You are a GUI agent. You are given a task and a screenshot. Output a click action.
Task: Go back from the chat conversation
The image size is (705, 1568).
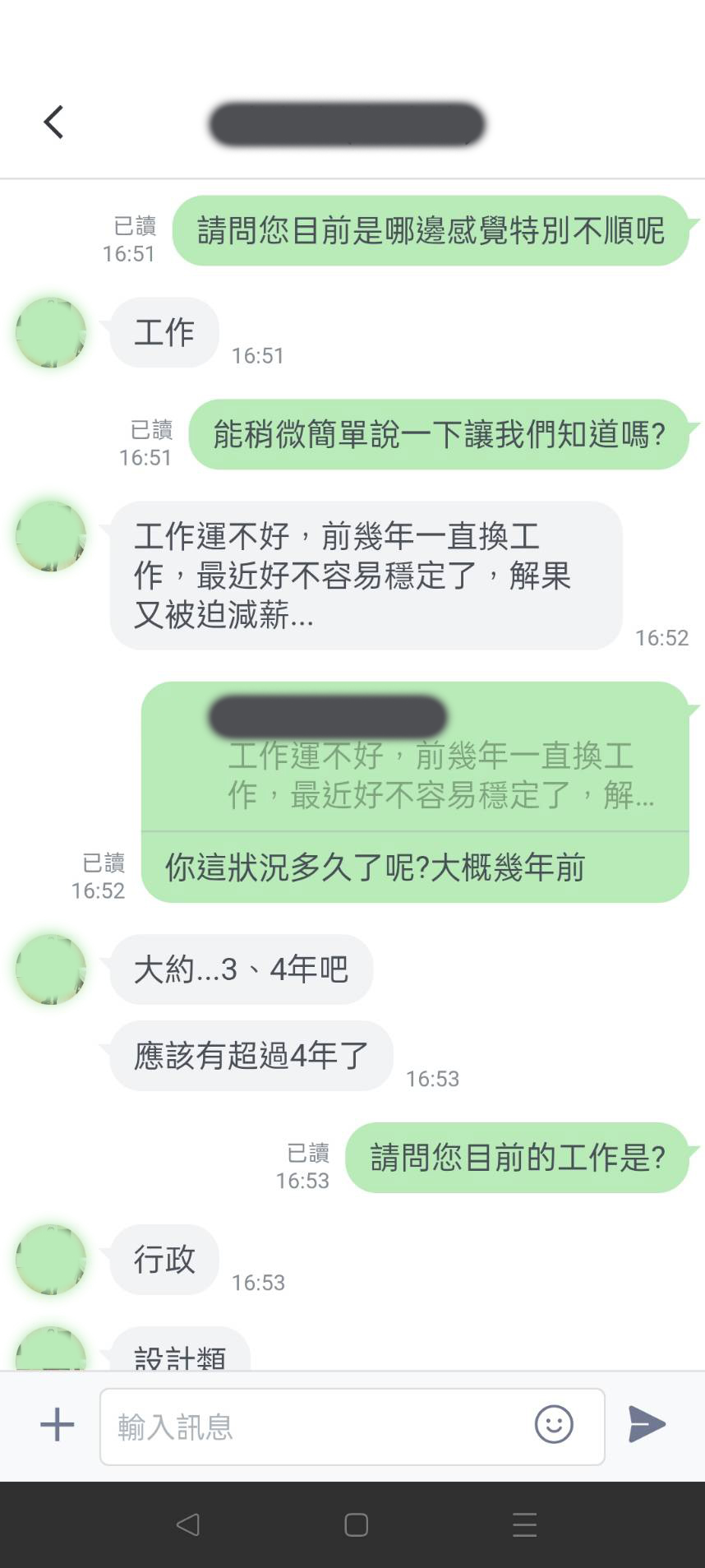(x=54, y=123)
